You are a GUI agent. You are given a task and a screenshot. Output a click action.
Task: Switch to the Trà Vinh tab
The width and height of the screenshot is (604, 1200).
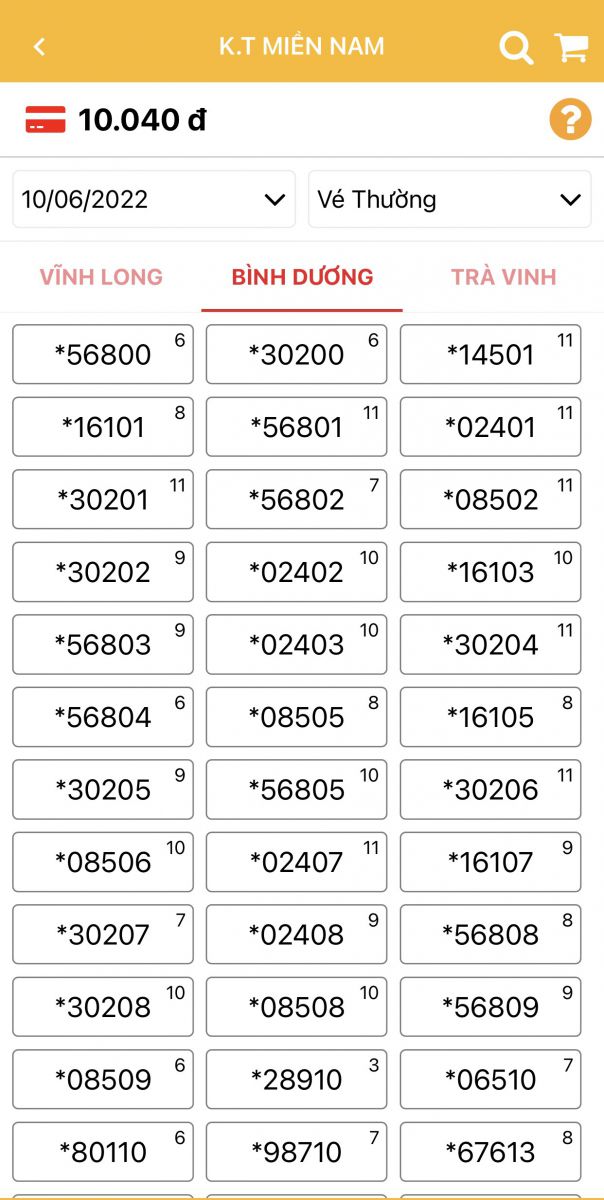pos(503,277)
